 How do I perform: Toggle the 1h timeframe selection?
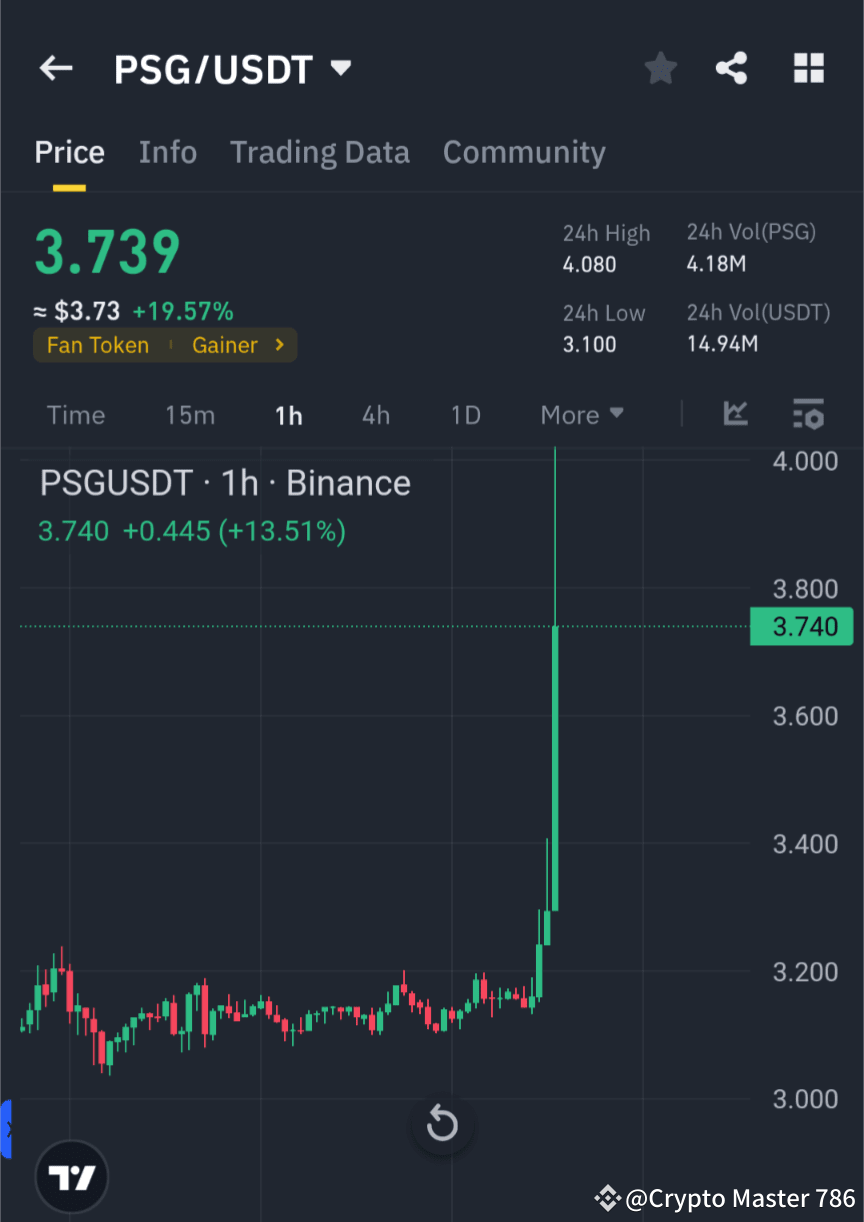click(x=288, y=414)
